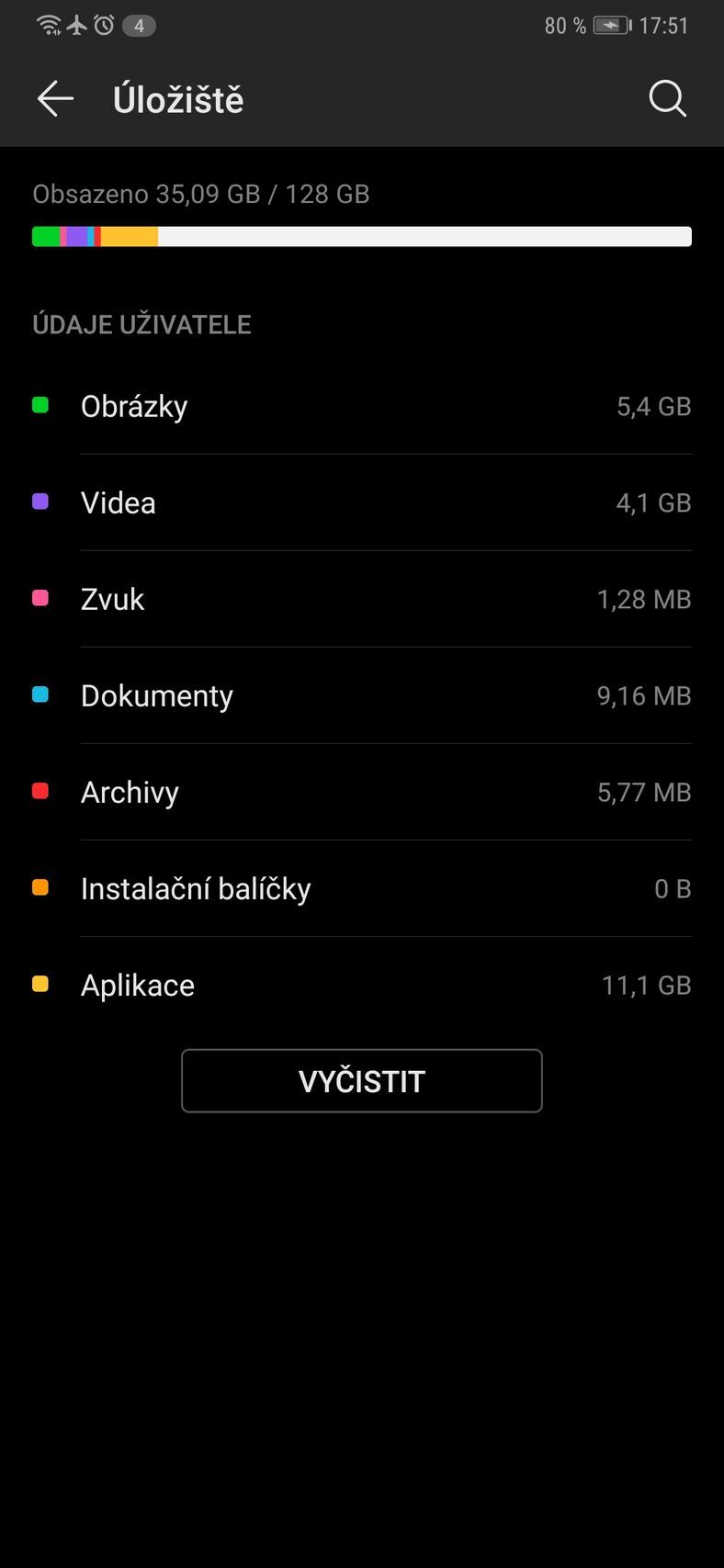Open the Aplikace storage category
The width and height of the screenshot is (724, 1568).
362,984
